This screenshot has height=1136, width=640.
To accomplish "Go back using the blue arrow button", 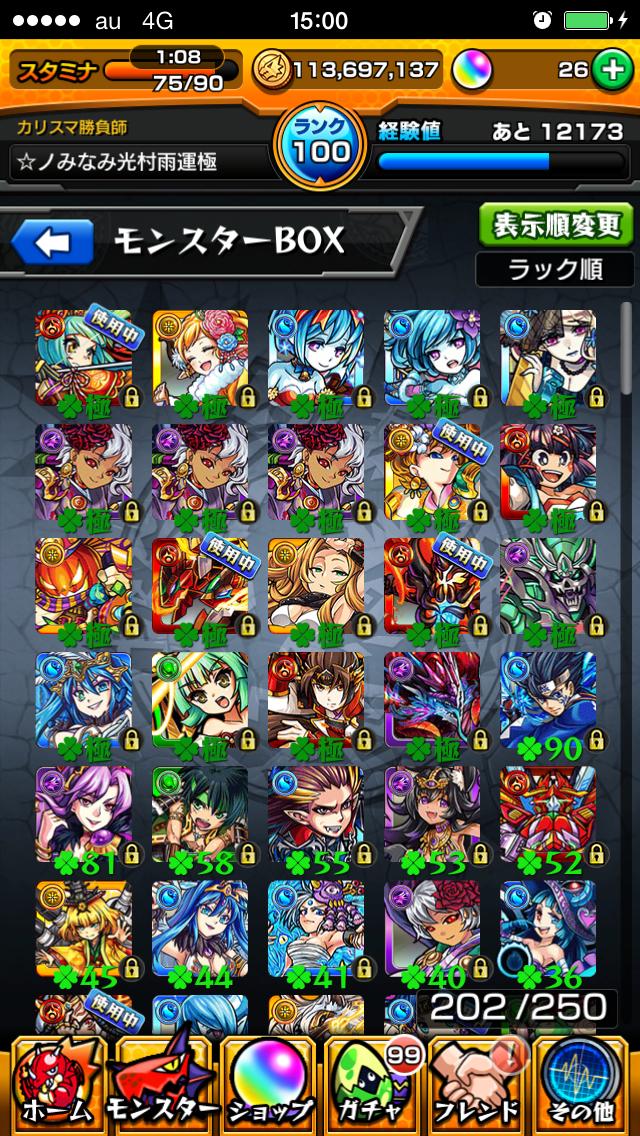I will pyautogui.click(x=52, y=241).
